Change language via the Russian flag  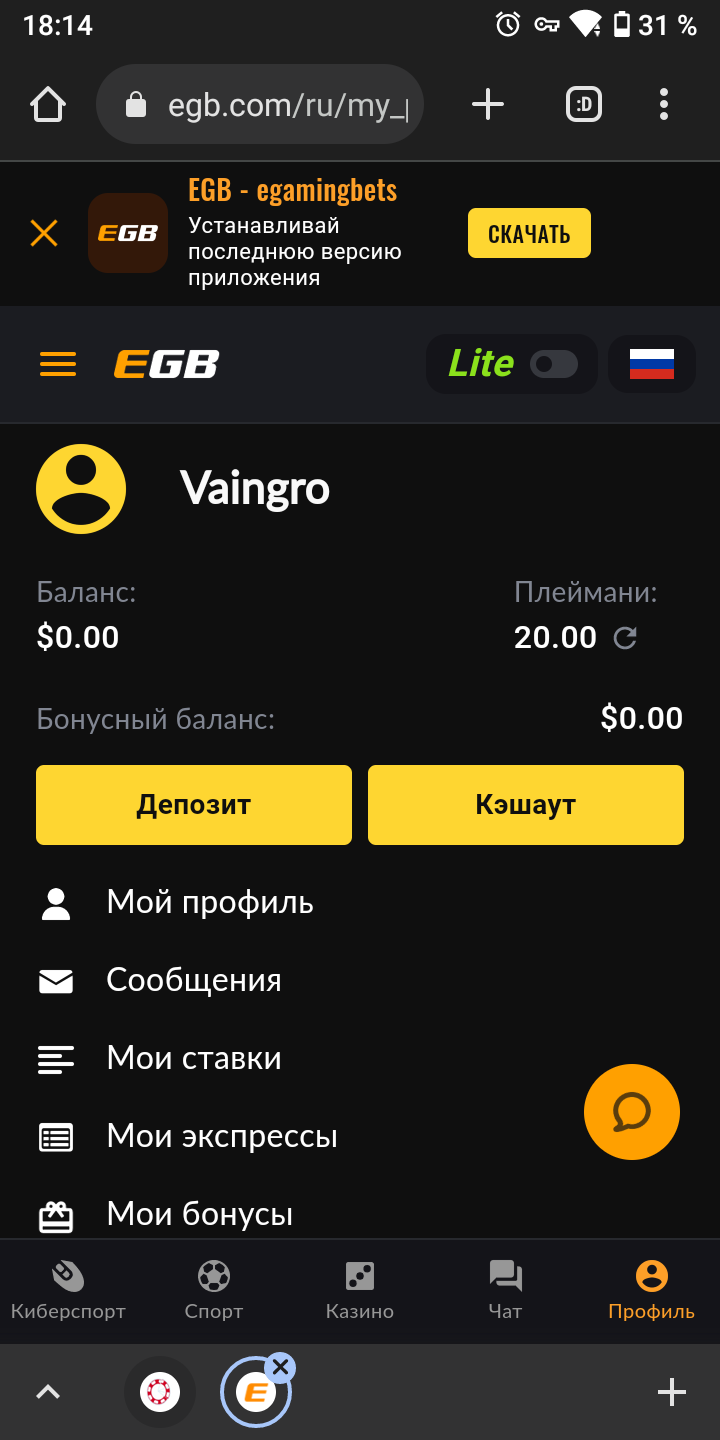651,364
